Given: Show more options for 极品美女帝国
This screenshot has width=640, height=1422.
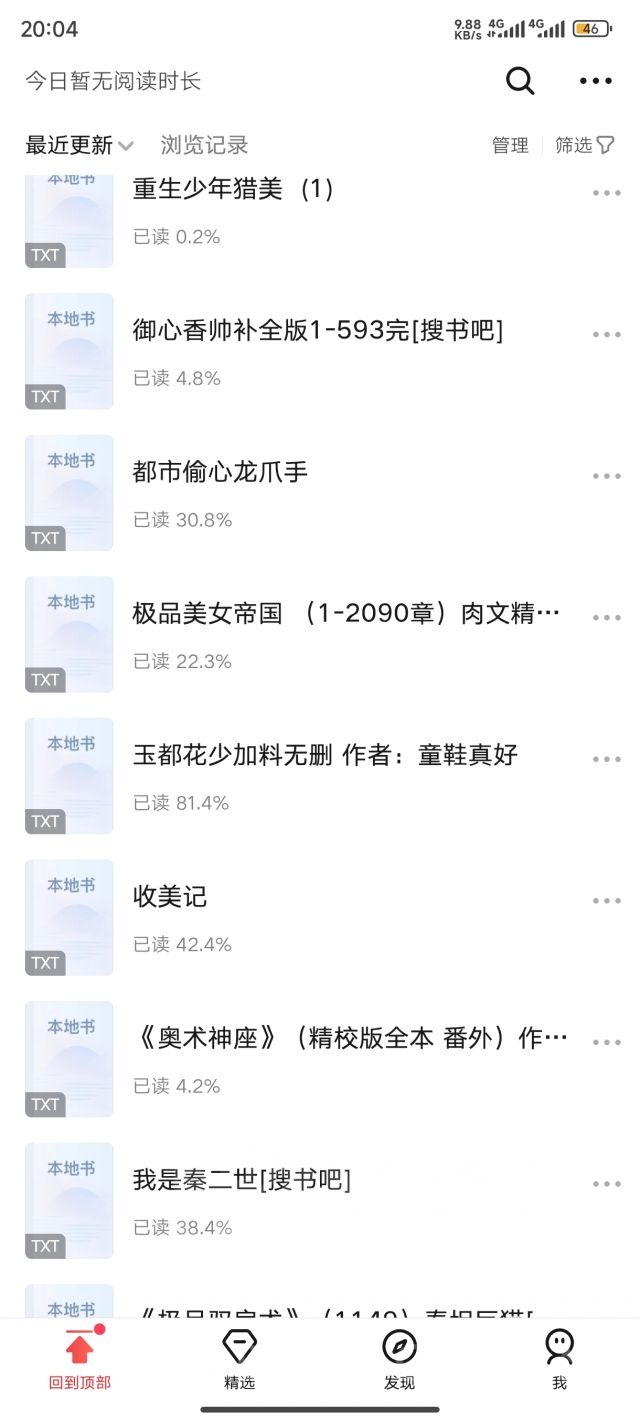Looking at the screenshot, I should tap(606, 617).
